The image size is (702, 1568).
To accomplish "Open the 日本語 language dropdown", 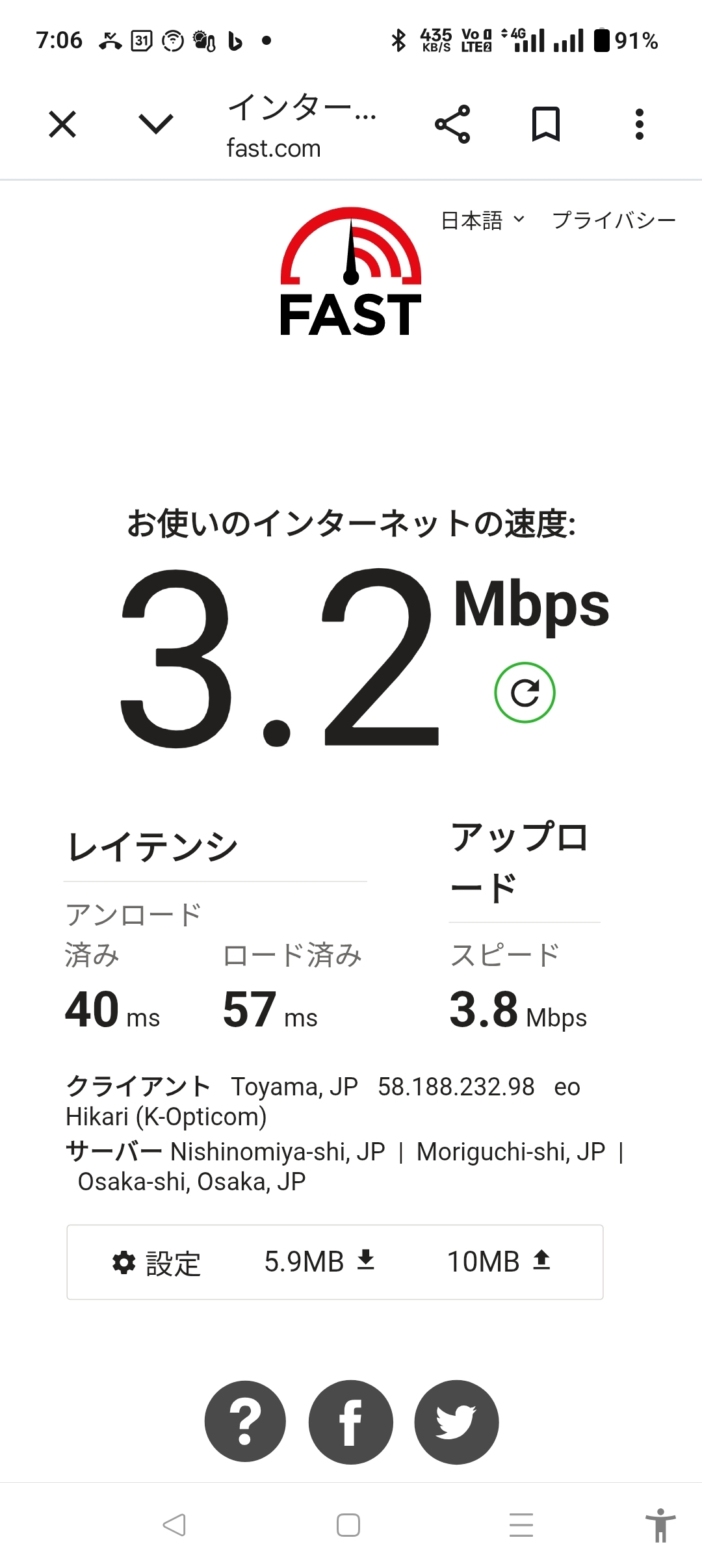I will [482, 220].
